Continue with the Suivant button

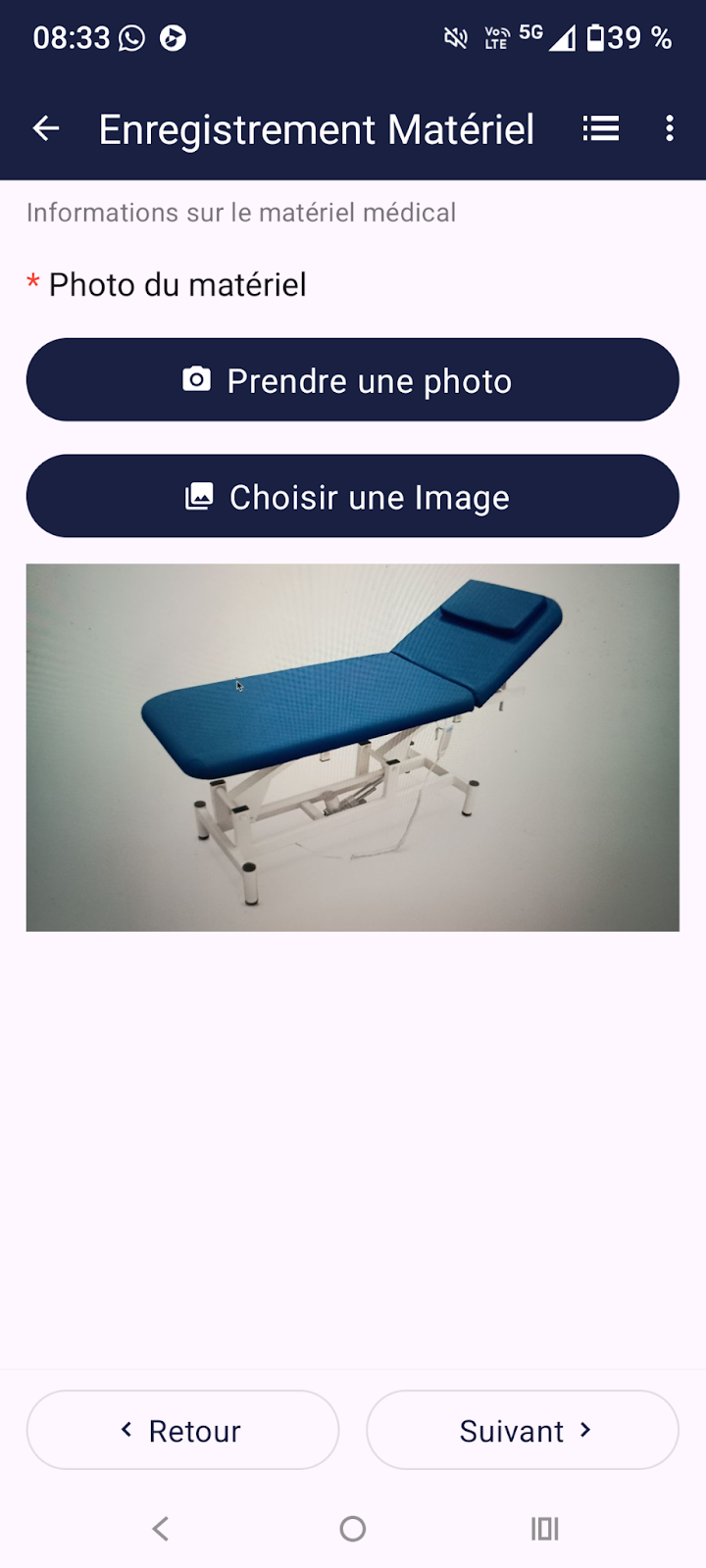522,1430
